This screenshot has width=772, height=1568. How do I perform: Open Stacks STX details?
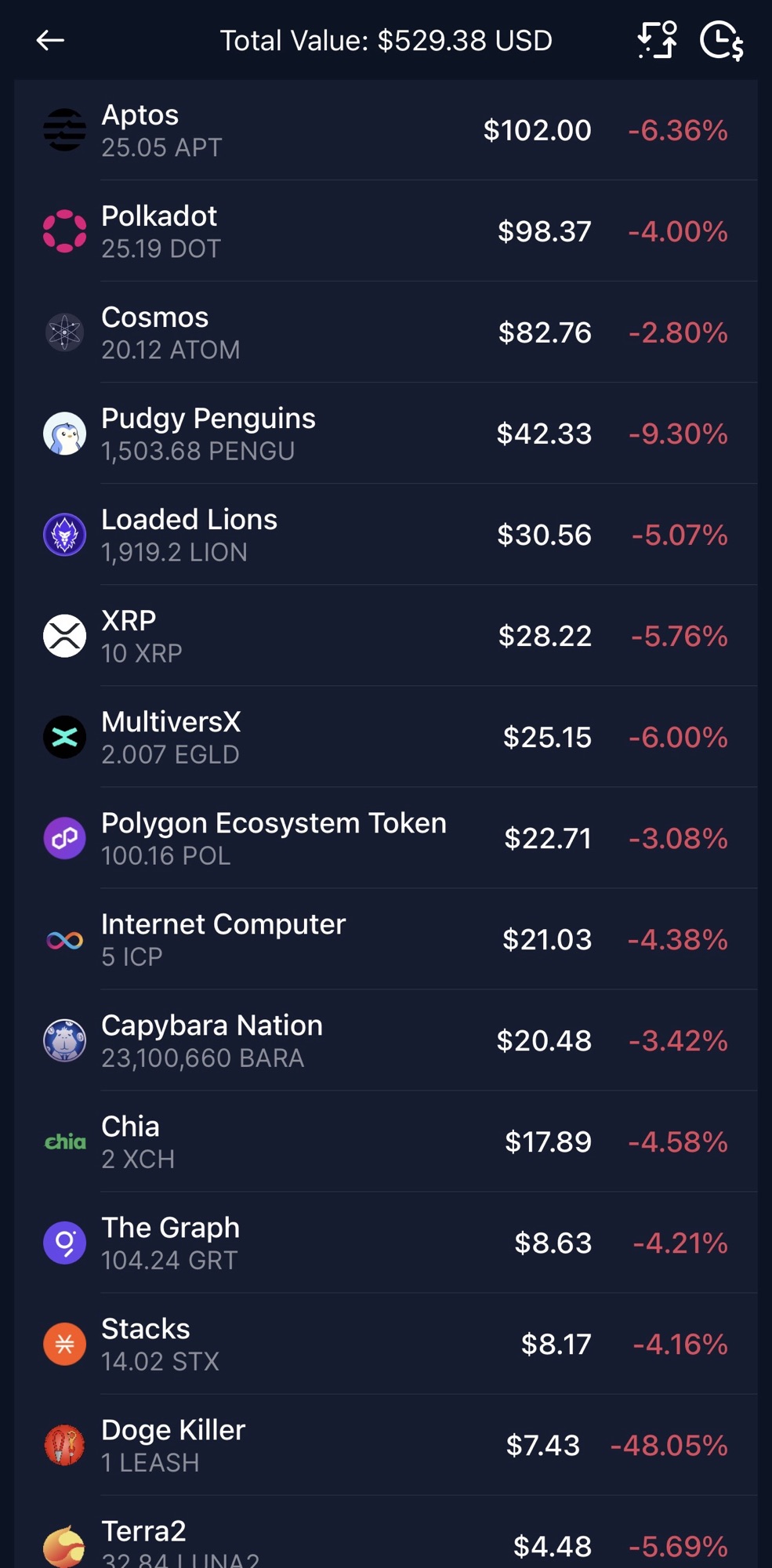386,1344
